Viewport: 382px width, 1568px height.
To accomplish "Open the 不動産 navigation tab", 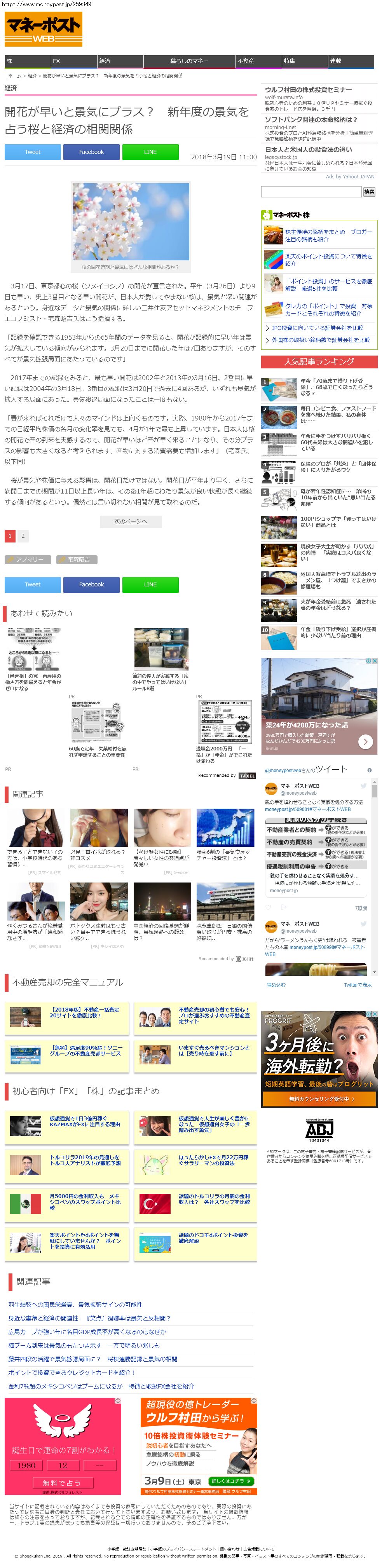I will pyautogui.click(x=258, y=61).
